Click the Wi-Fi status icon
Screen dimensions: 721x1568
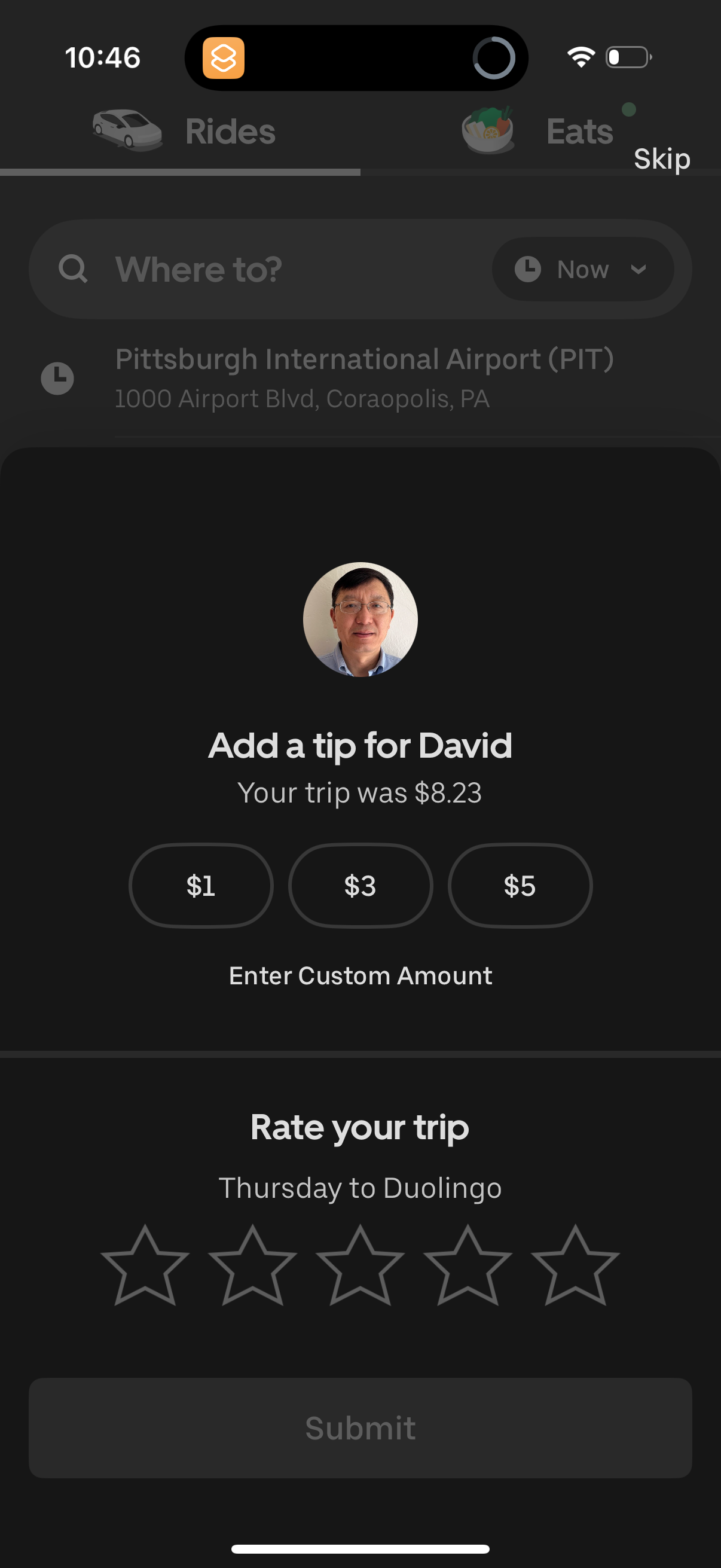coord(579,56)
